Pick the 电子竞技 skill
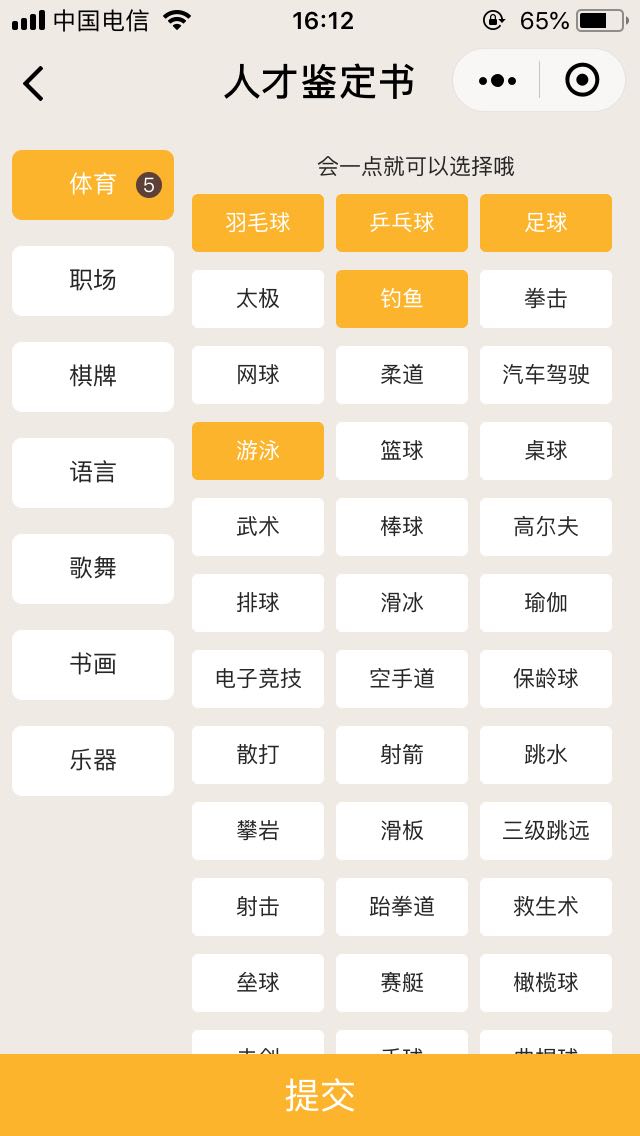This screenshot has height=1136, width=640. [258, 679]
